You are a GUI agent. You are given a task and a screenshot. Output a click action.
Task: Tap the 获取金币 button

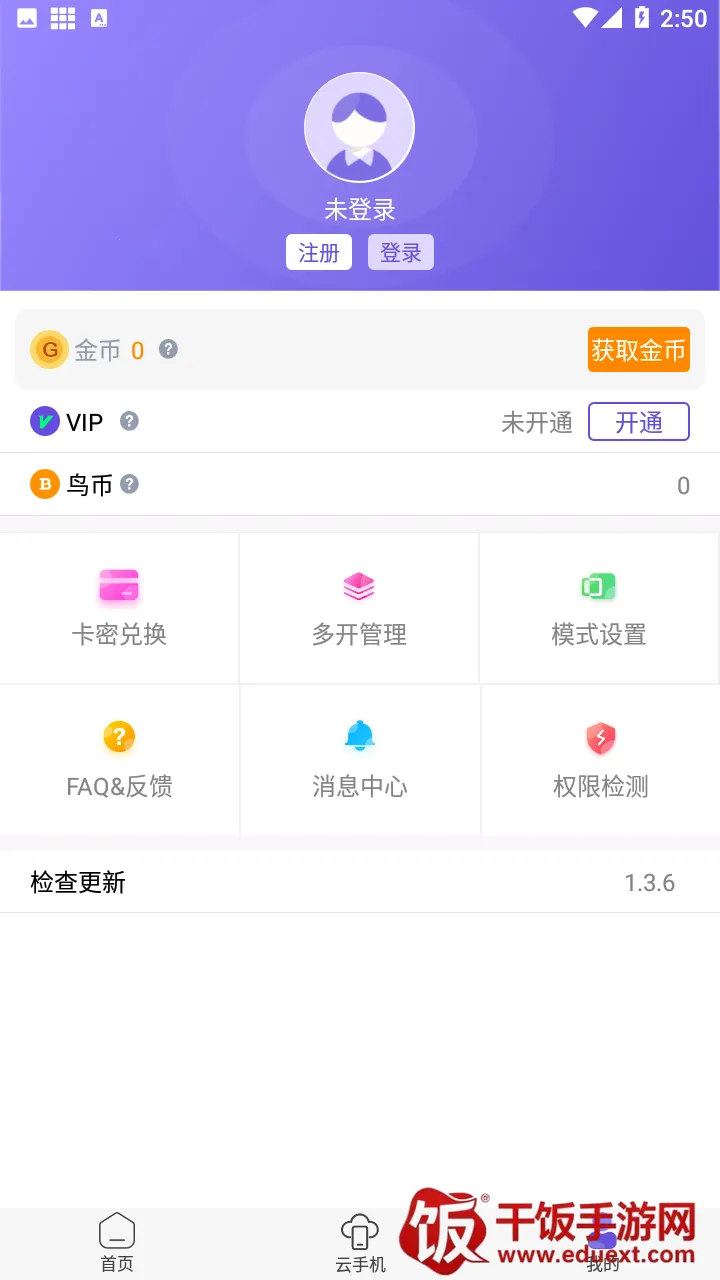click(x=638, y=350)
